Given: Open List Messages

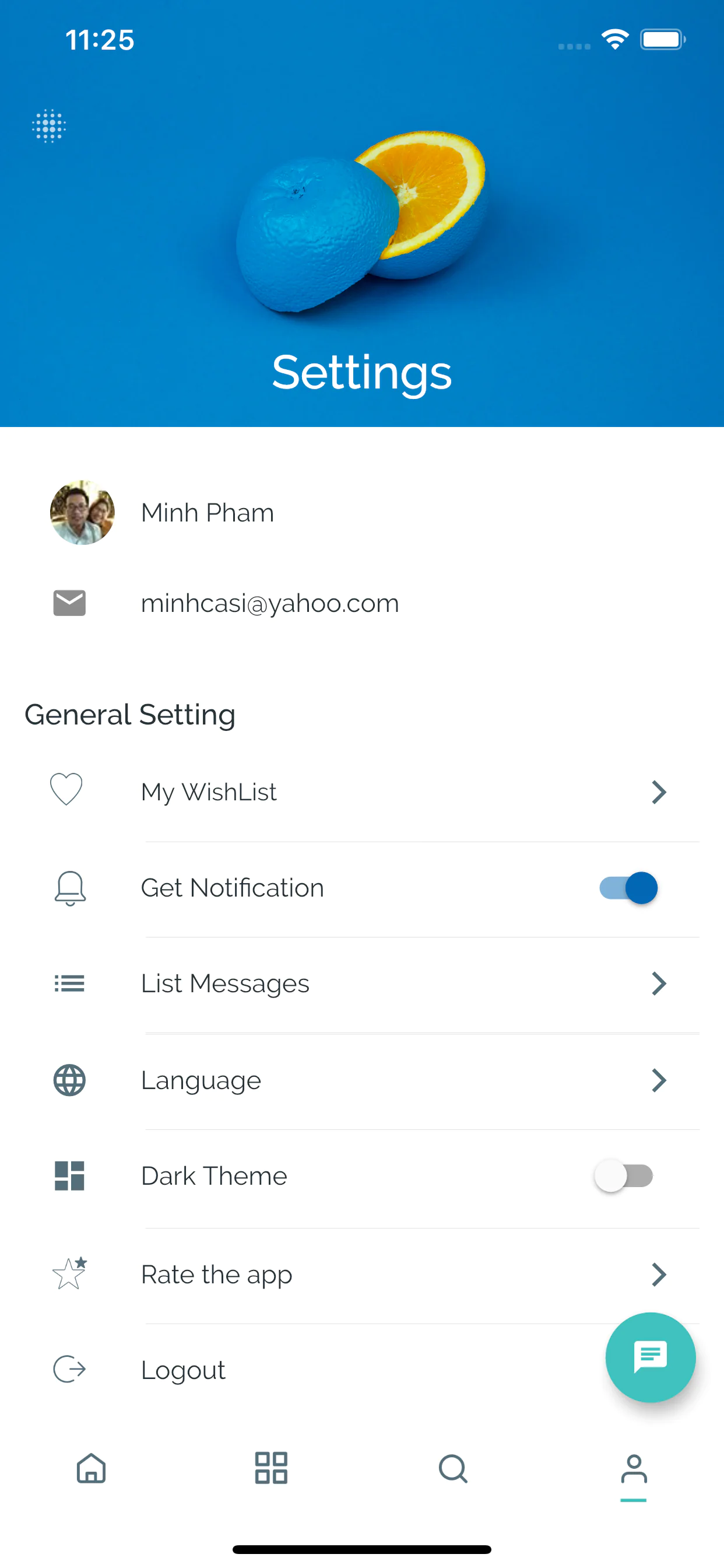Looking at the screenshot, I should 361,984.
